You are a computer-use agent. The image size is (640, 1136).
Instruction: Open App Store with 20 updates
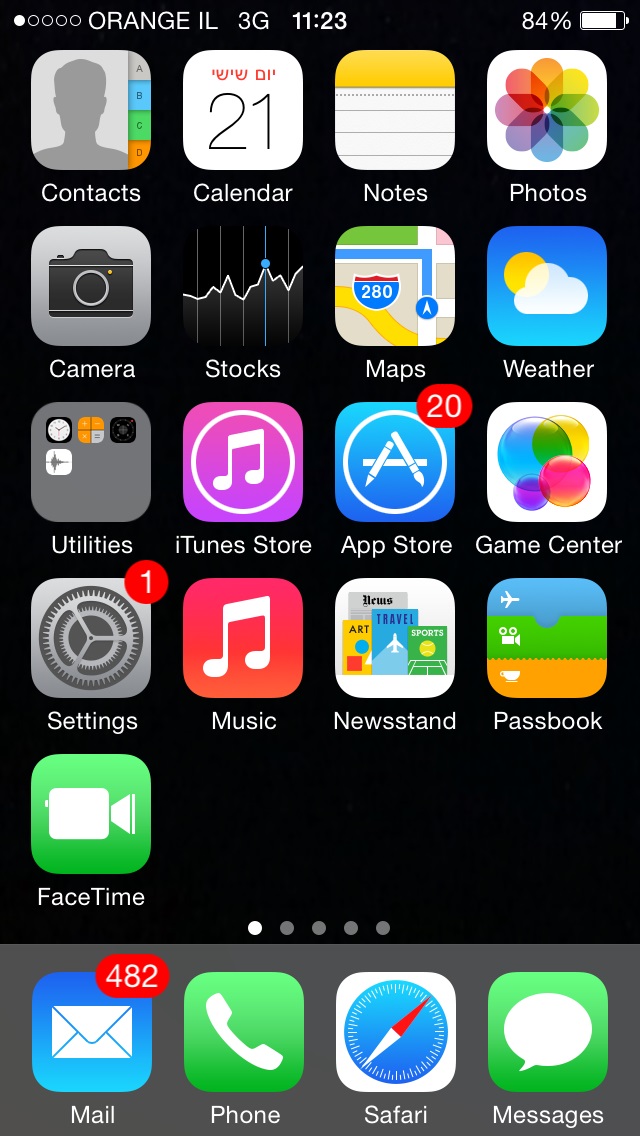pyautogui.click(x=395, y=462)
